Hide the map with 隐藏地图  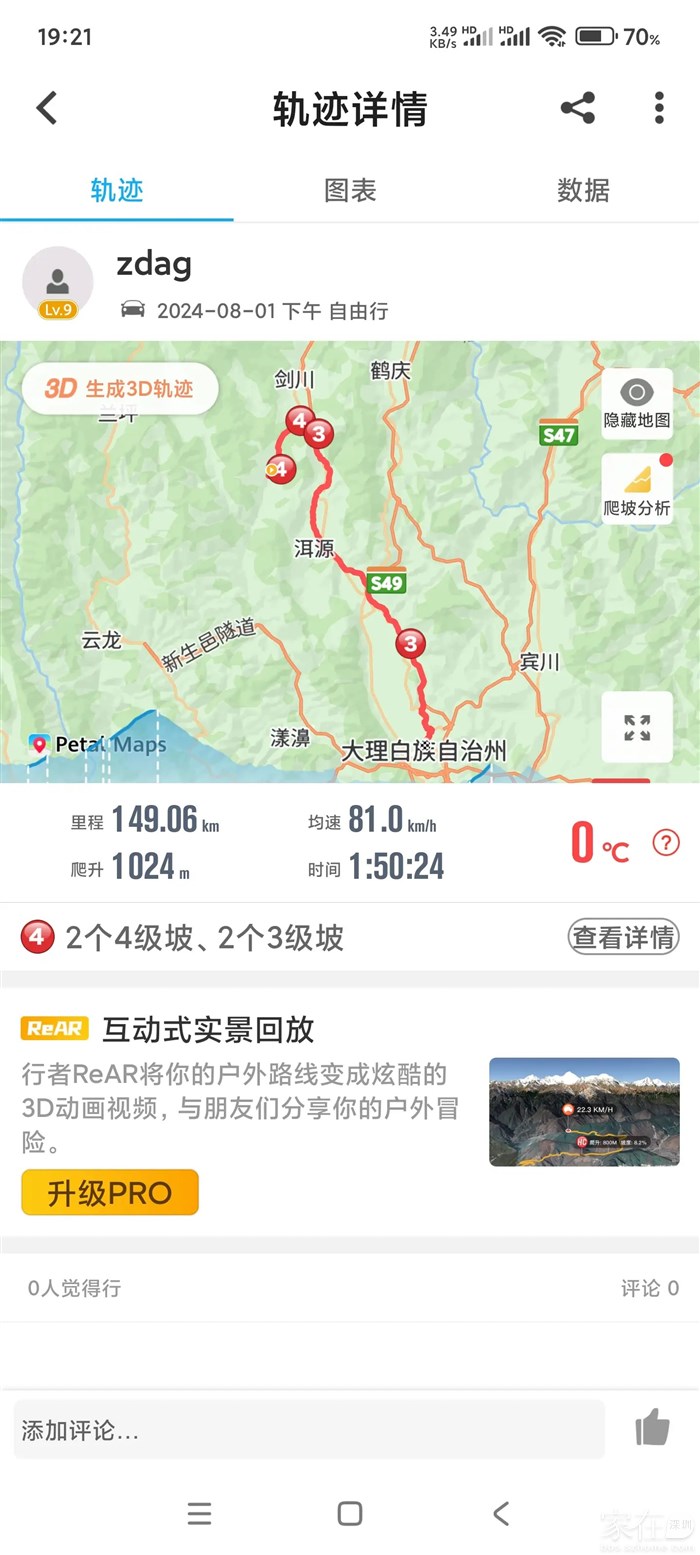tap(637, 402)
